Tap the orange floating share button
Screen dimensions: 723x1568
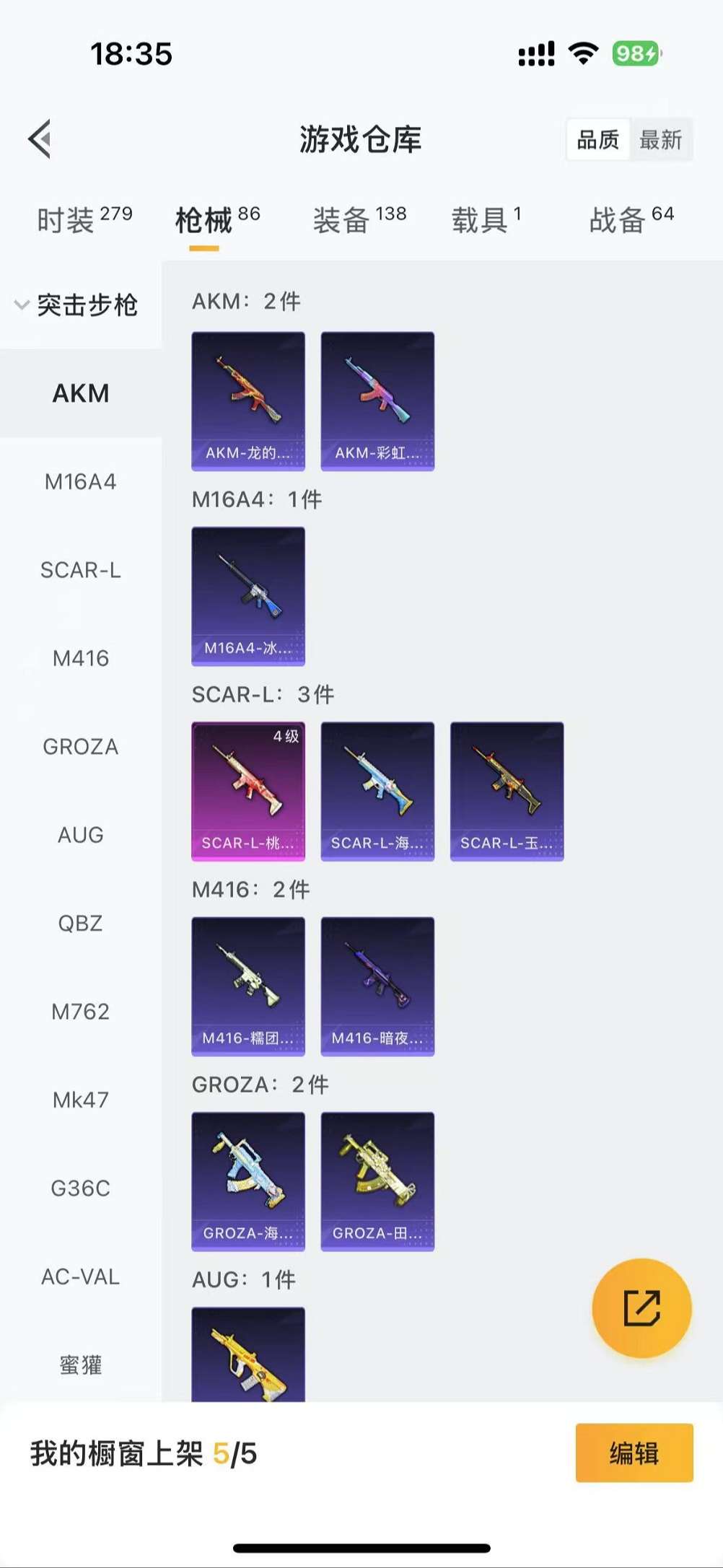coord(641,1308)
